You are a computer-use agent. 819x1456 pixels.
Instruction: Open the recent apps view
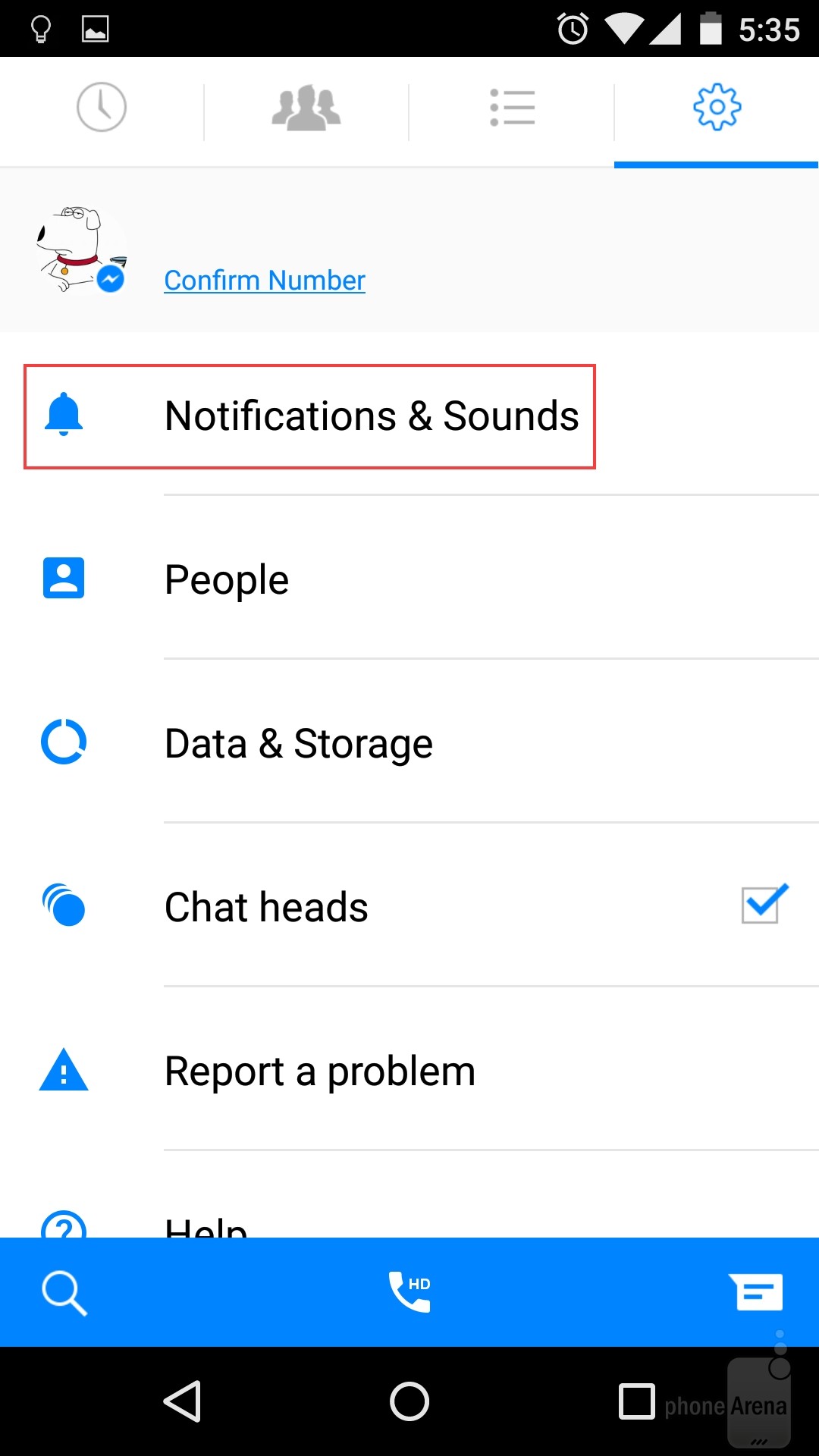[x=637, y=1401]
